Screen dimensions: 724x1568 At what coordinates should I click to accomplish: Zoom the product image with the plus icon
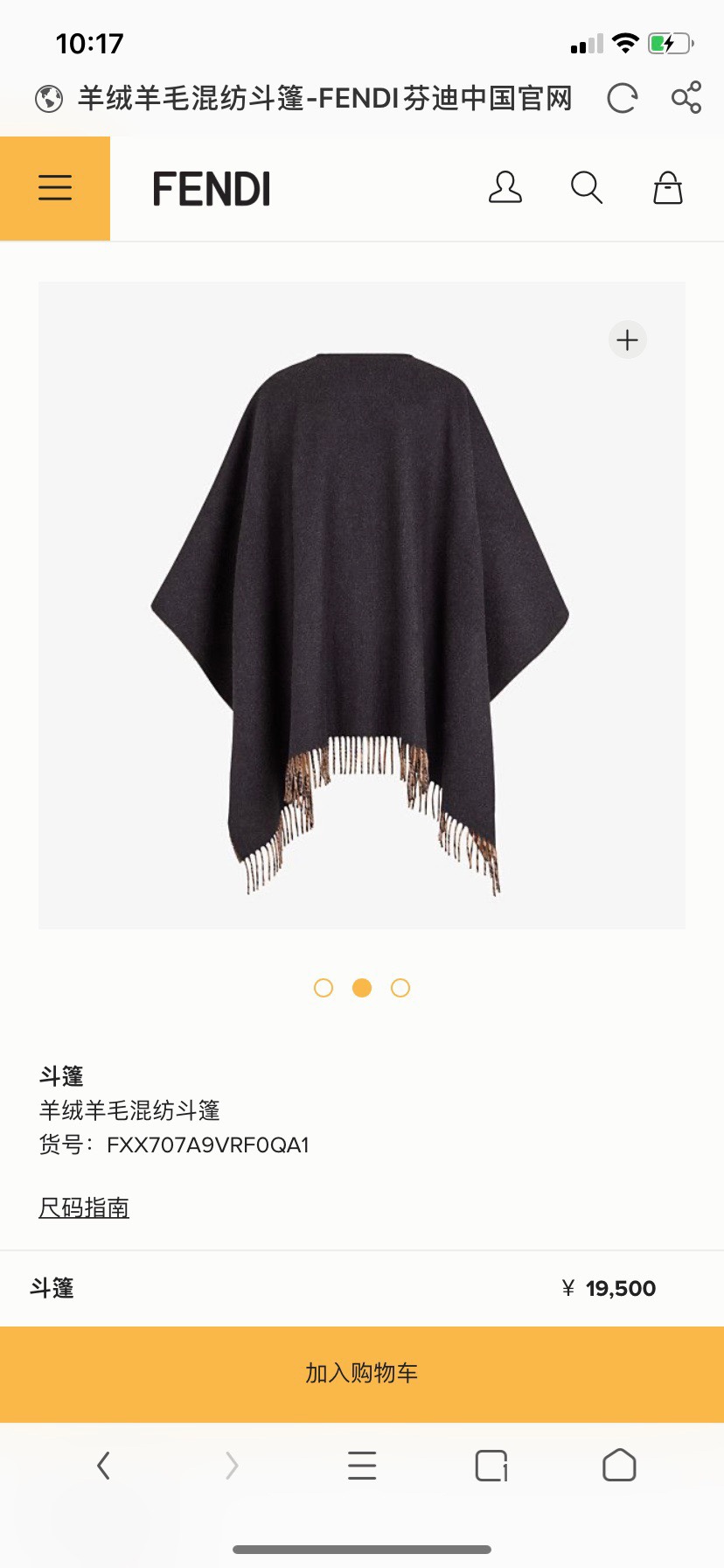click(x=627, y=339)
